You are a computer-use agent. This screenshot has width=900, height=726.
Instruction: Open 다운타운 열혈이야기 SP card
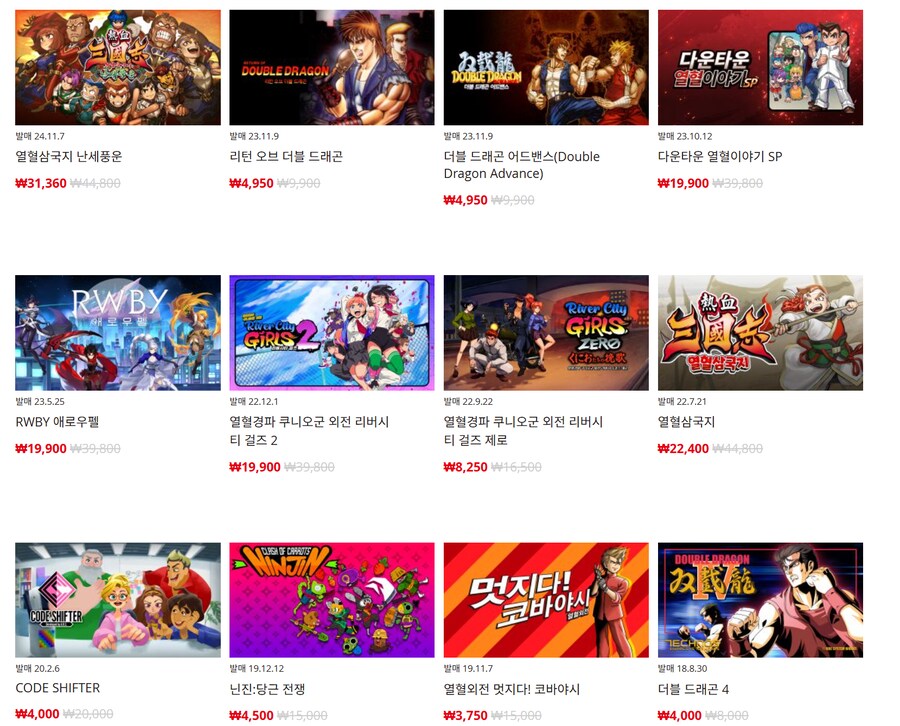[760, 68]
